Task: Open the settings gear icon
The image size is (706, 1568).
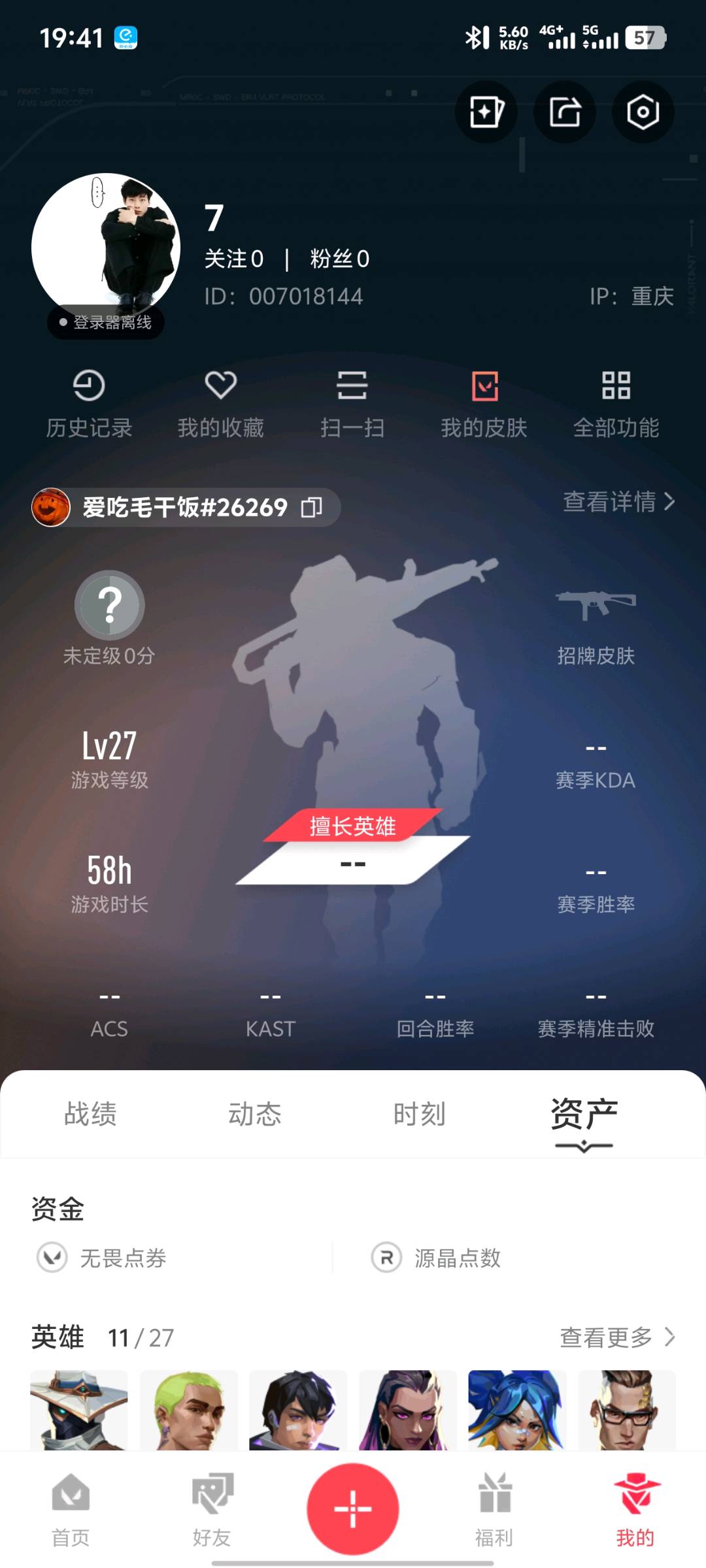Action: tap(643, 112)
